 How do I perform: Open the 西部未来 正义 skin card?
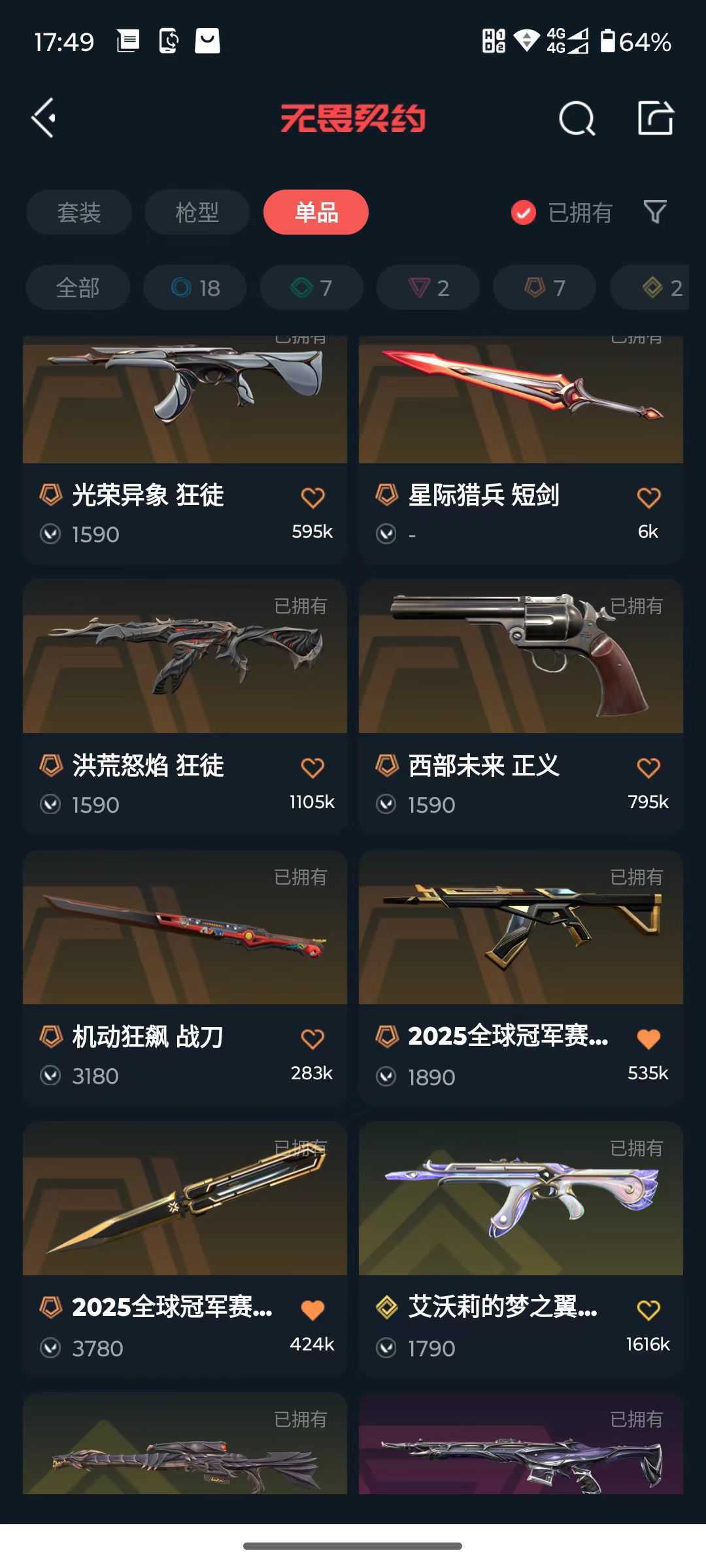coord(520,706)
